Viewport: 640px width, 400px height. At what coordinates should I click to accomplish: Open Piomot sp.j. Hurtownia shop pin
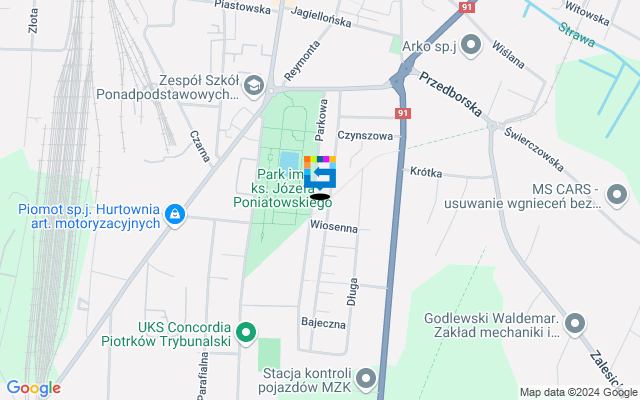coord(175,213)
